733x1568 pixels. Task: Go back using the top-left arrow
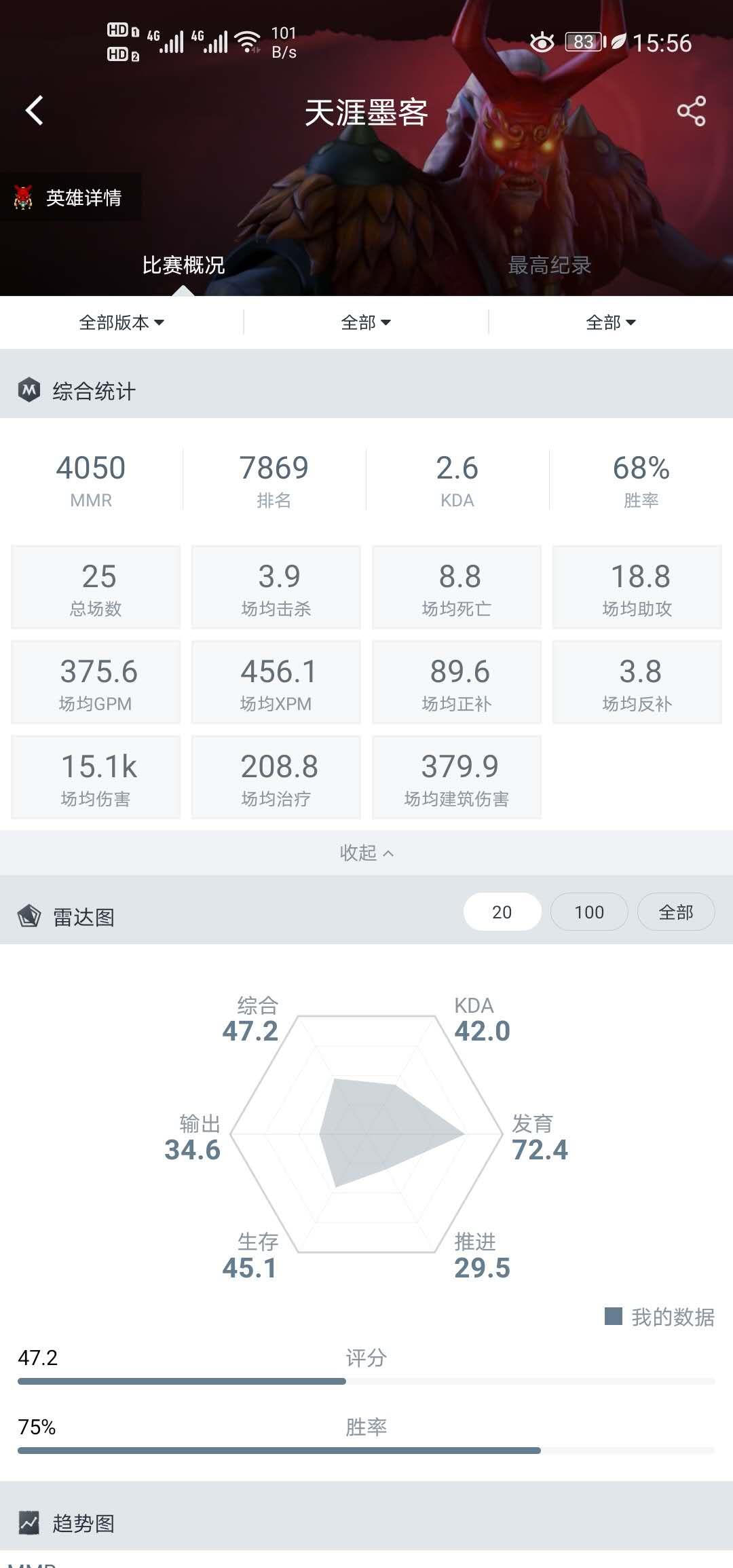pos(34,110)
